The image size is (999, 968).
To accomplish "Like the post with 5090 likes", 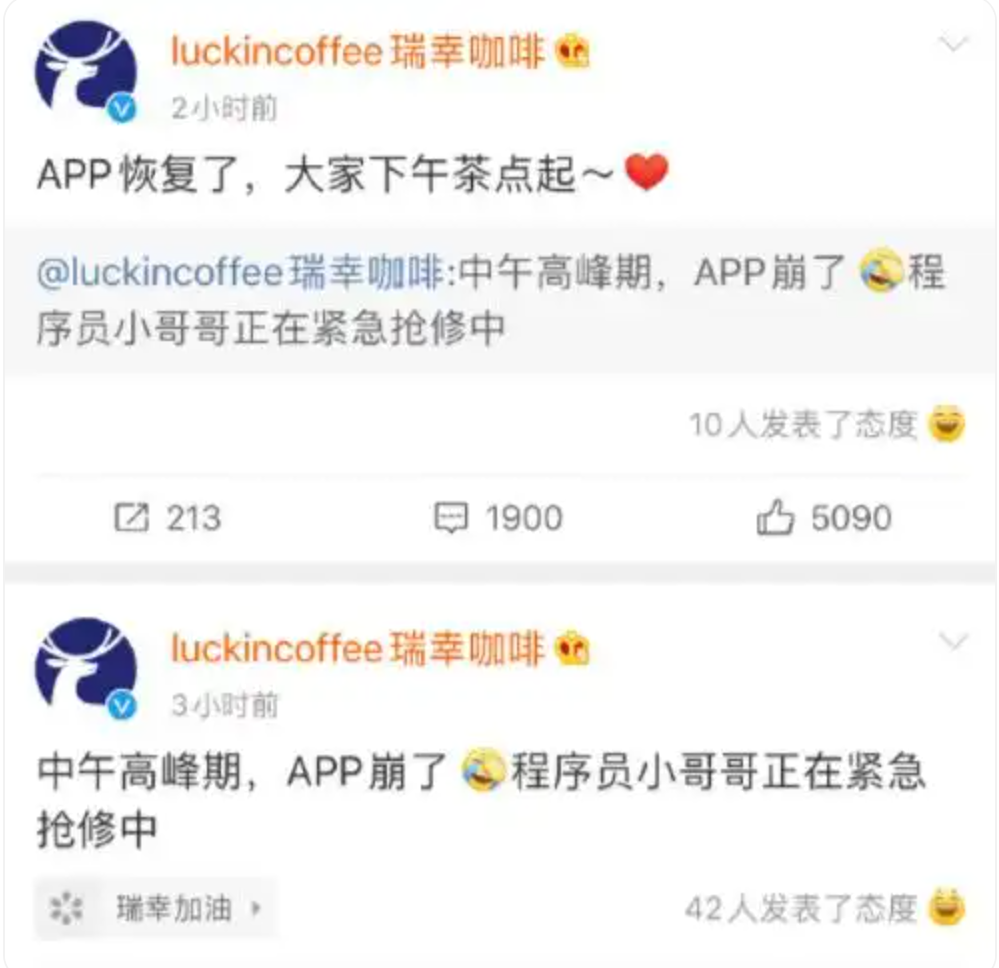I will point(823,517).
